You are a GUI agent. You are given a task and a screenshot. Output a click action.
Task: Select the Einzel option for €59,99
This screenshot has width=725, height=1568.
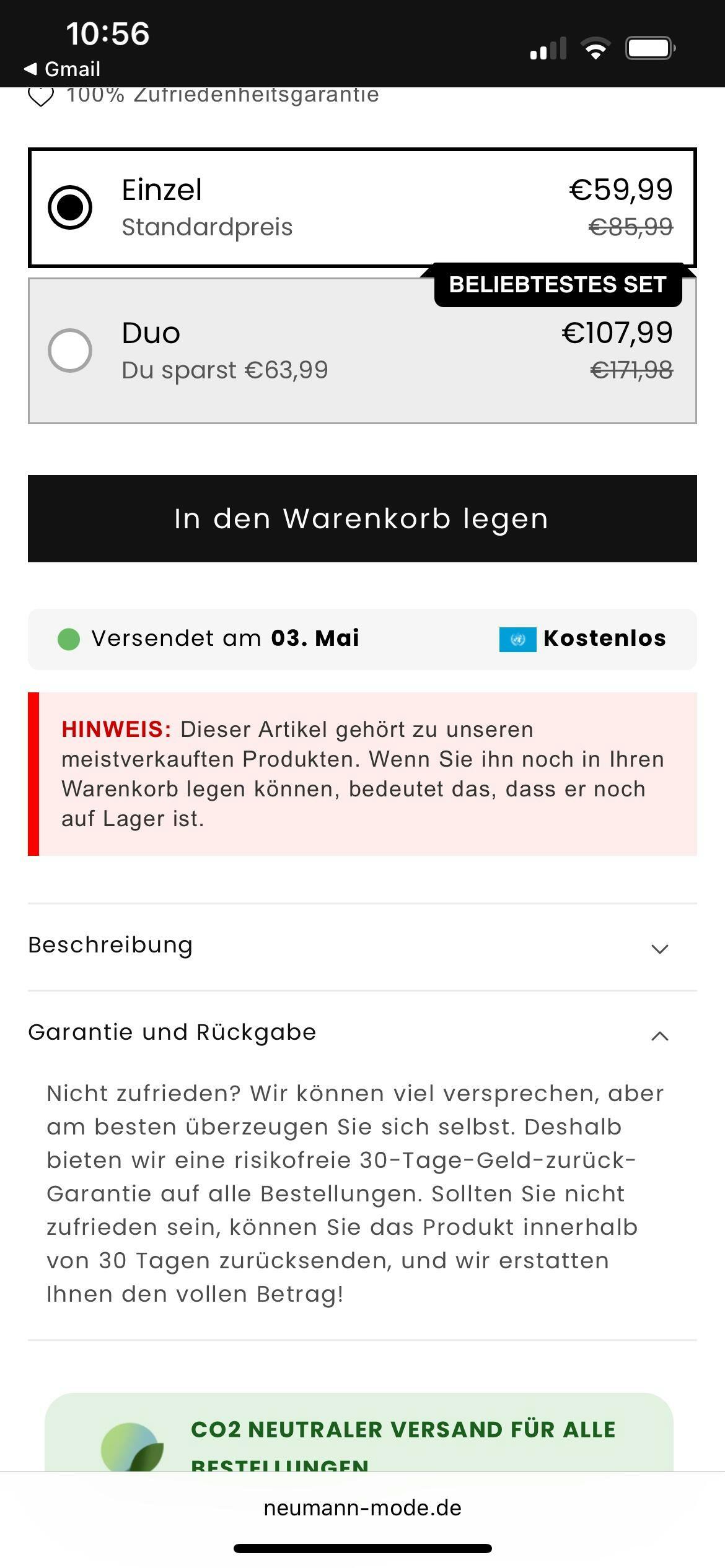[70, 207]
